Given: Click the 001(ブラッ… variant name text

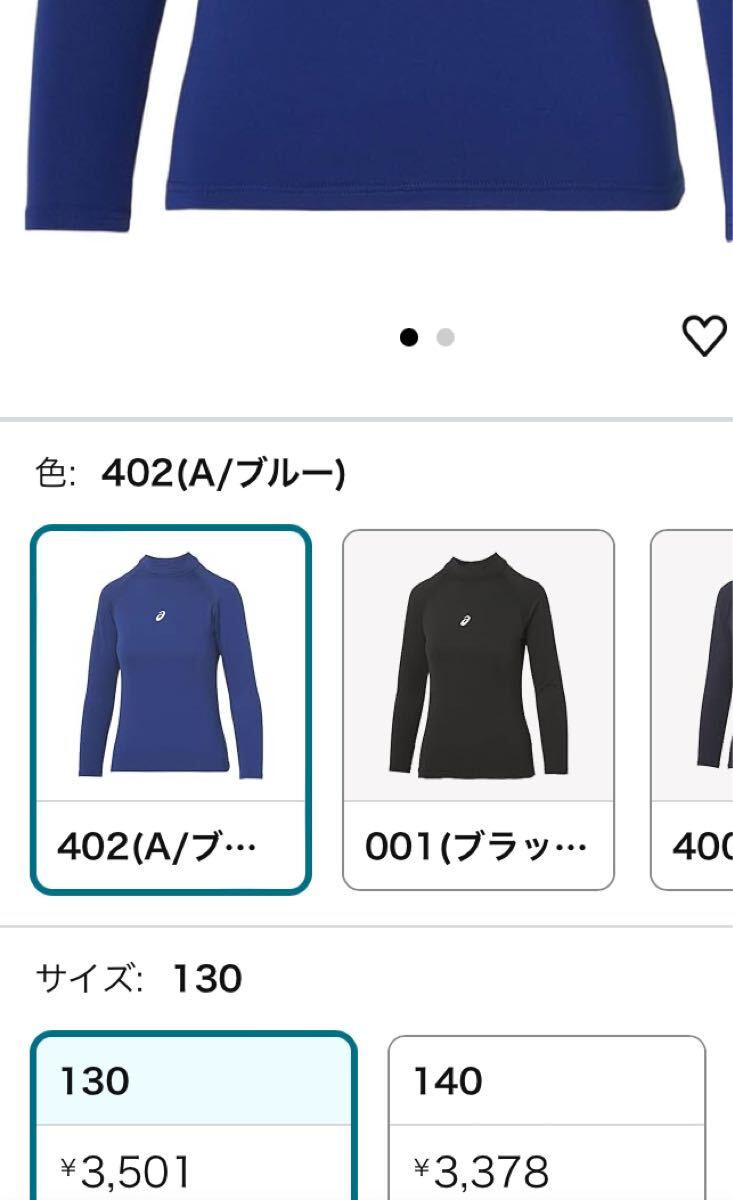Looking at the screenshot, I should (477, 846).
